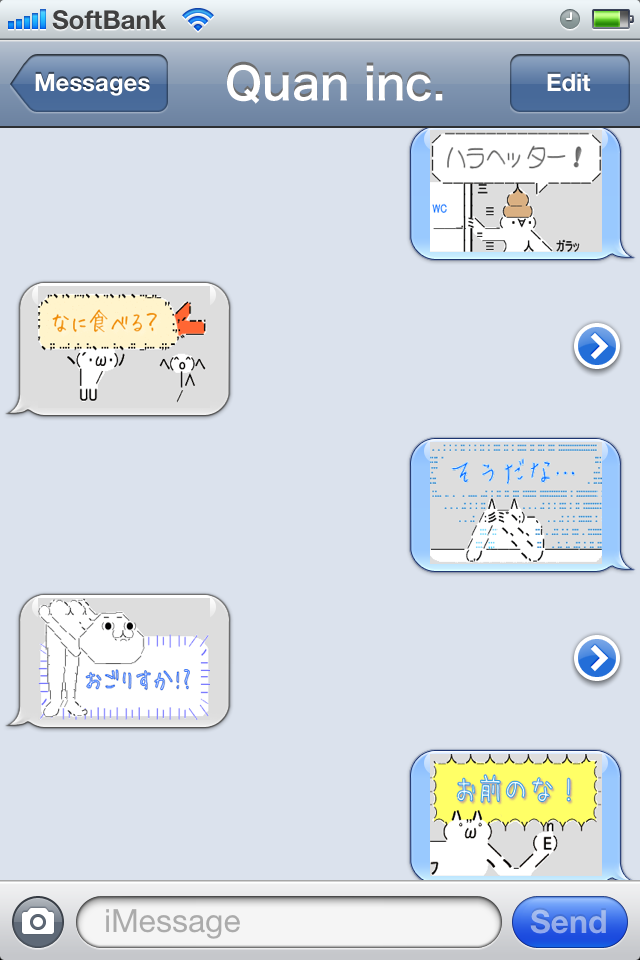This screenshot has height=960, width=640.
Task: Open the ハラヘッター! sticker image
Action: coord(517,193)
